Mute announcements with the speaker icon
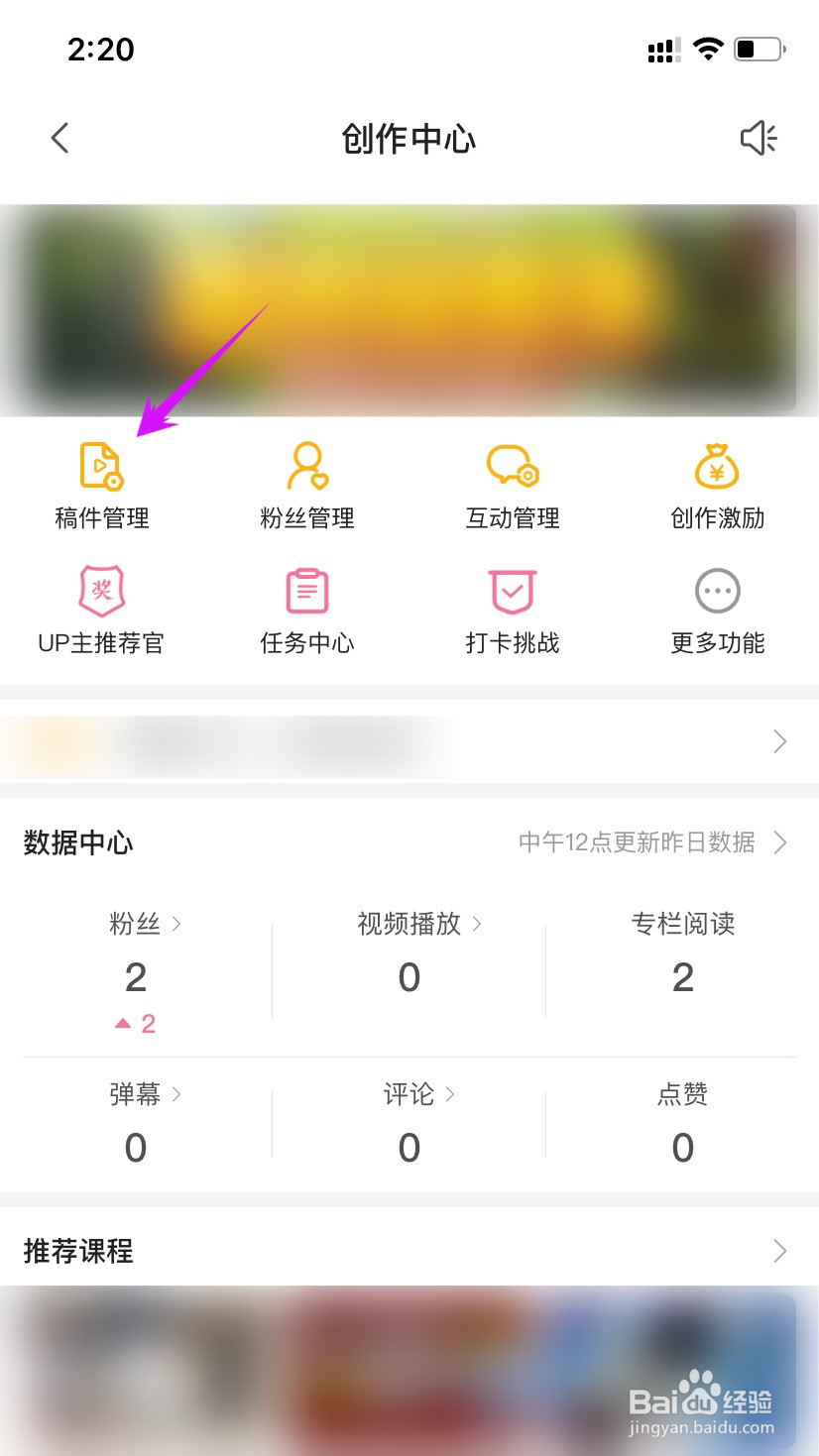The width and height of the screenshot is (819, 1456). (x=759, y=139)
